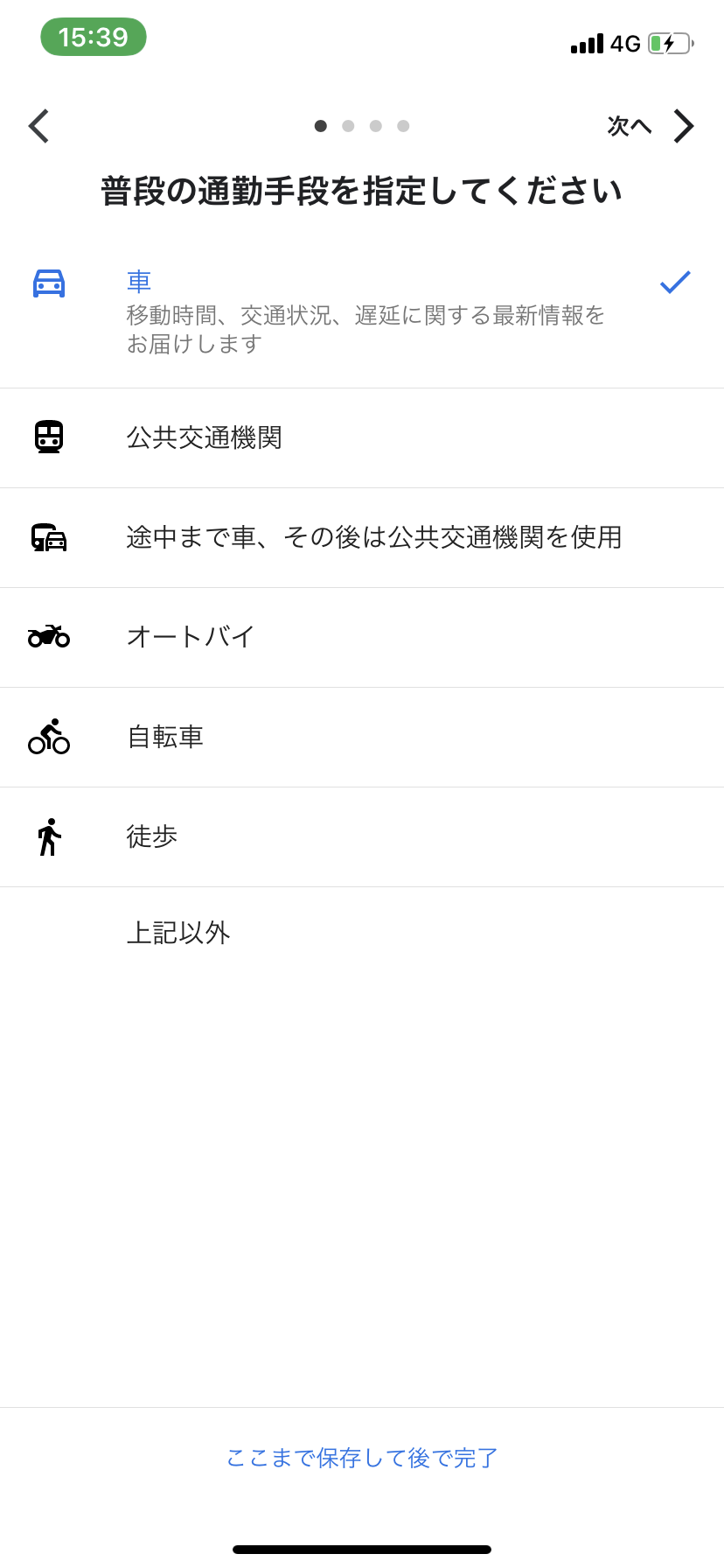Tap the left chevron to go back
Viewport: 724px width, 1568px height.
pyautogui.click(x=38, y=126)
